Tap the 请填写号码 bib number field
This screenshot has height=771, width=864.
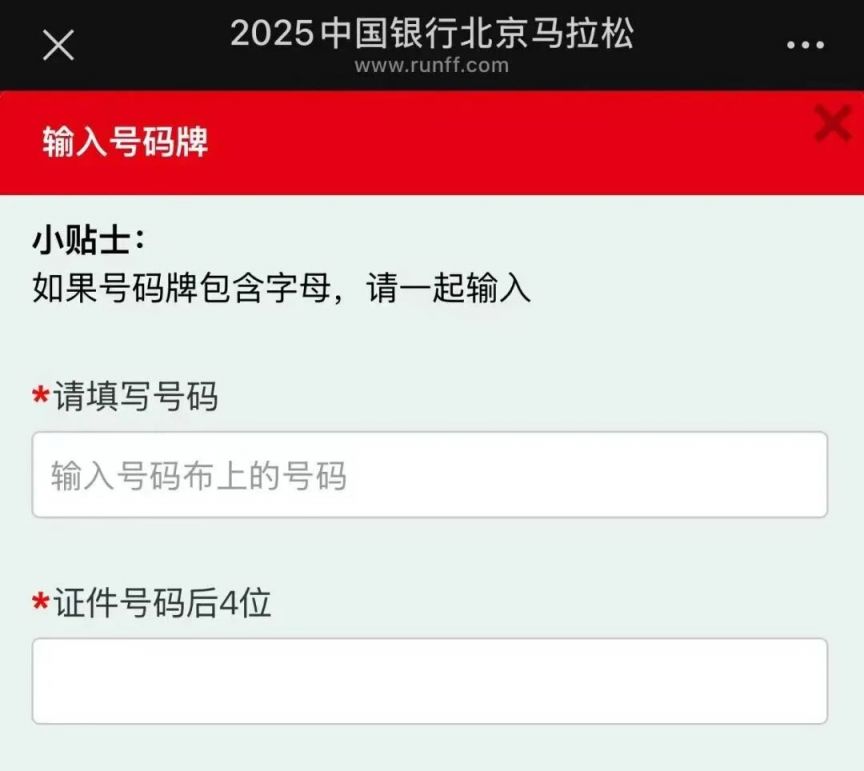[x=430, y=475]
